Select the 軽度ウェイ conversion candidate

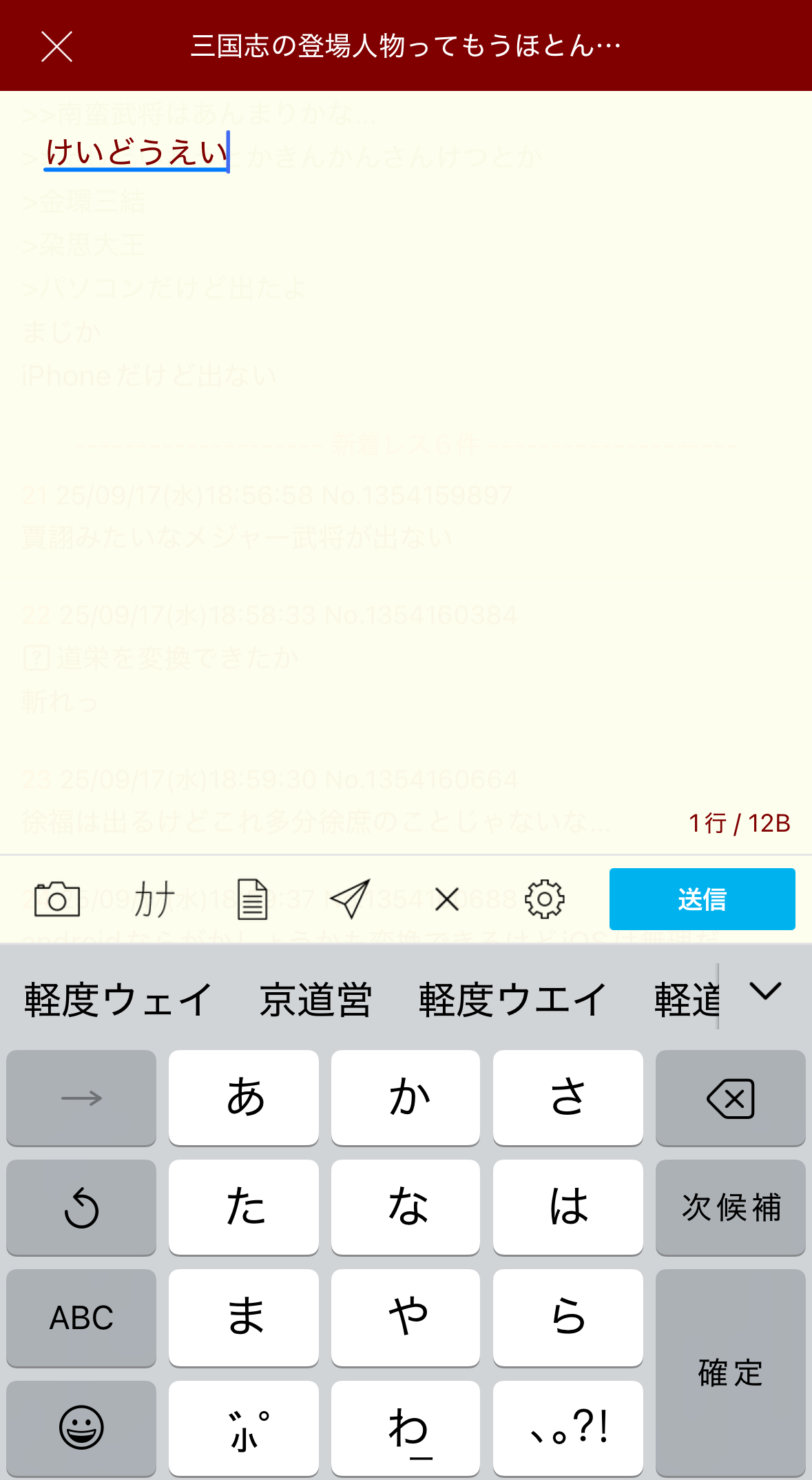[118, 1000]
